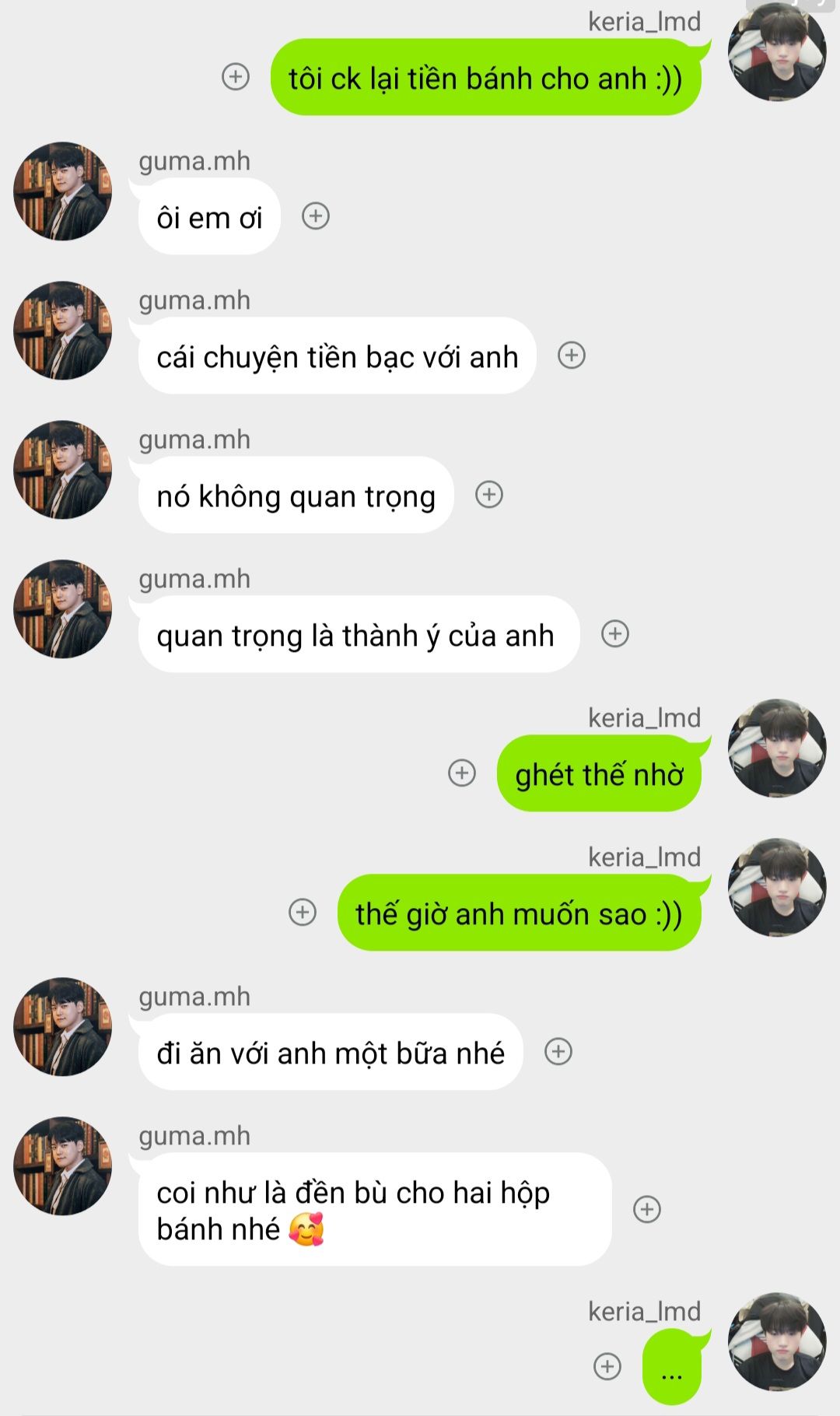Viewport: 840px width, 1416px height.
Task: React to the "..." message from keria_lmd
Action: [x=607, y=1366]
